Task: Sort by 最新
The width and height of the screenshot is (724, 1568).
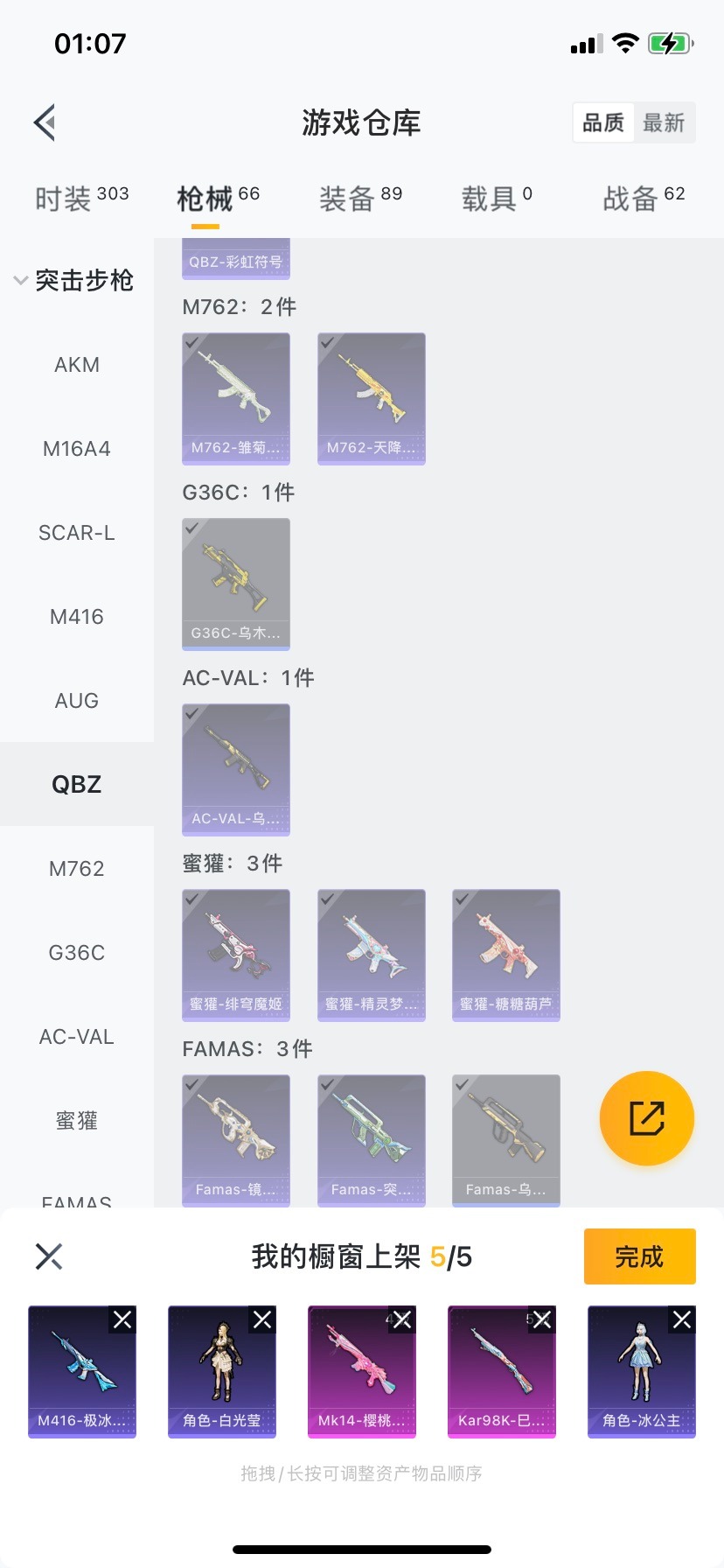Action: [x=664, y=122]
